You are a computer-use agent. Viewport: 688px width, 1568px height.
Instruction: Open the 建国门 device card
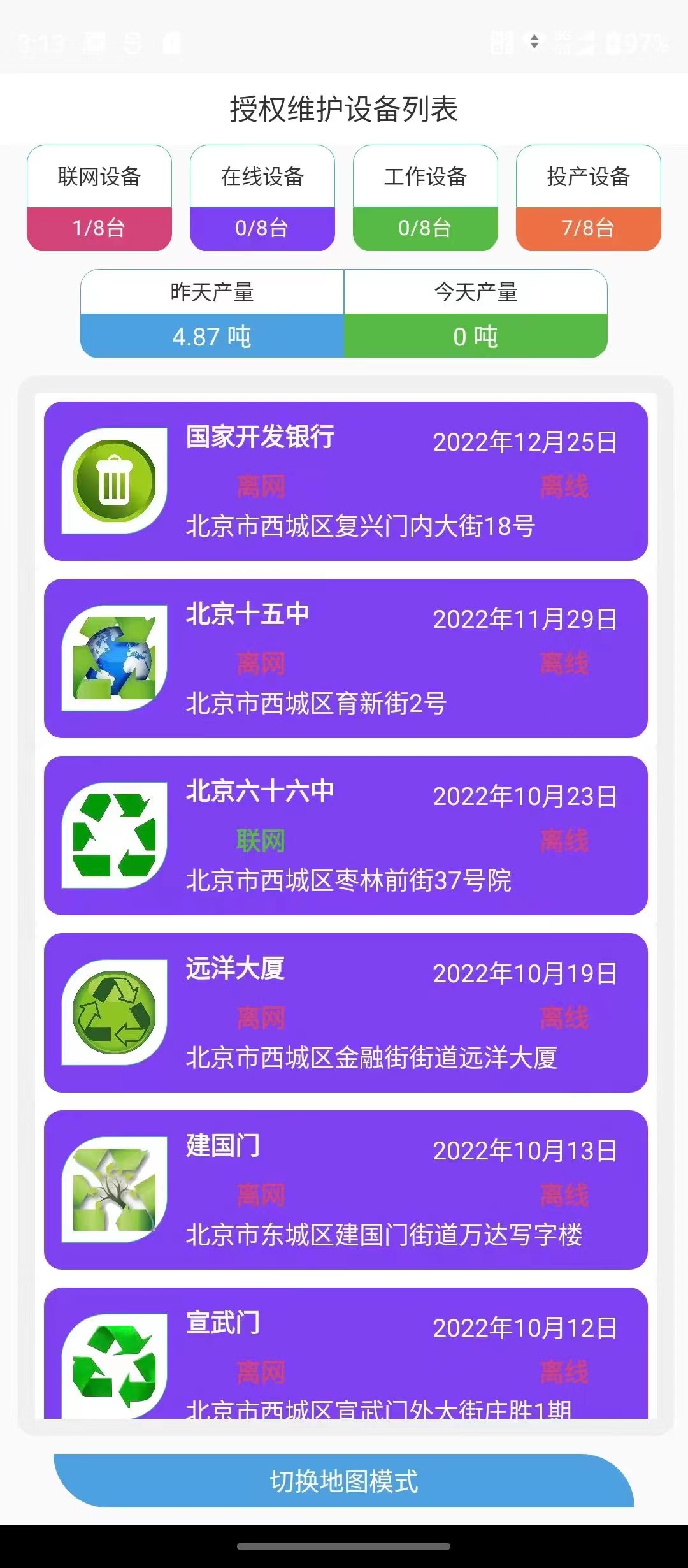coord(345,1190)
